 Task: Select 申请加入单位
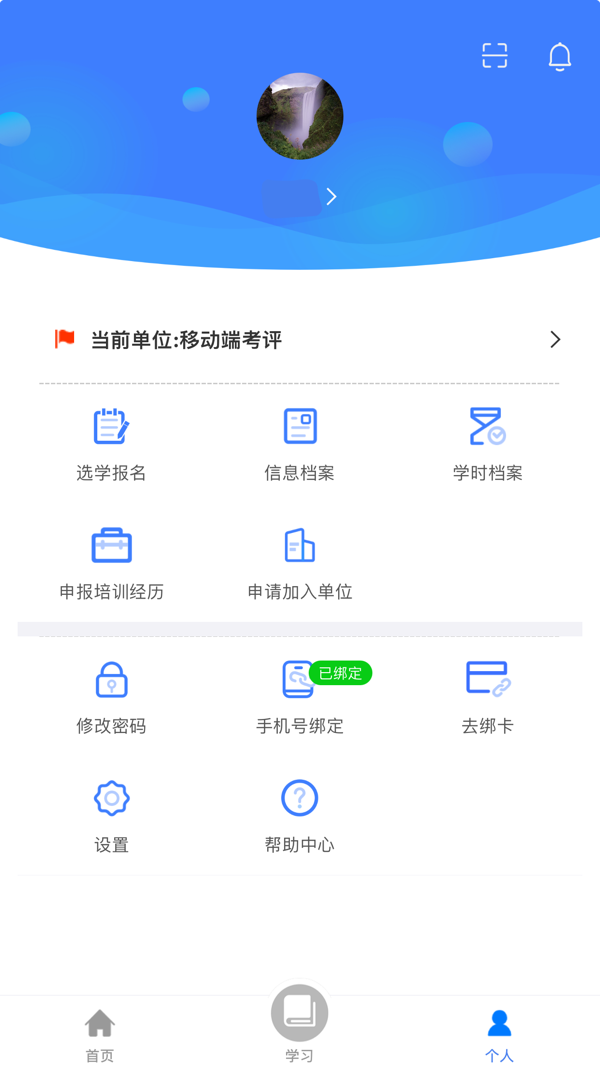pos(299,564)
